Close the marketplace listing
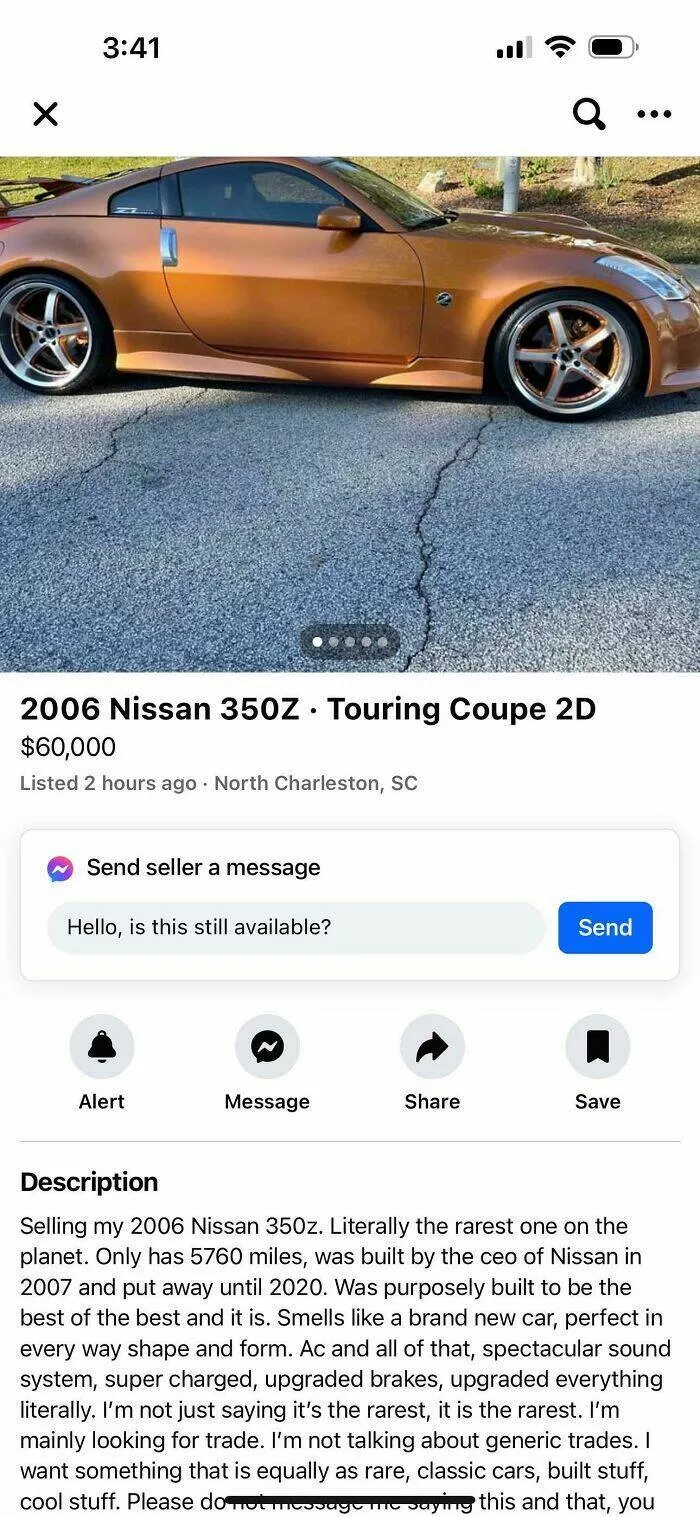The image size is (700, 1517). [x=45, y=114]
